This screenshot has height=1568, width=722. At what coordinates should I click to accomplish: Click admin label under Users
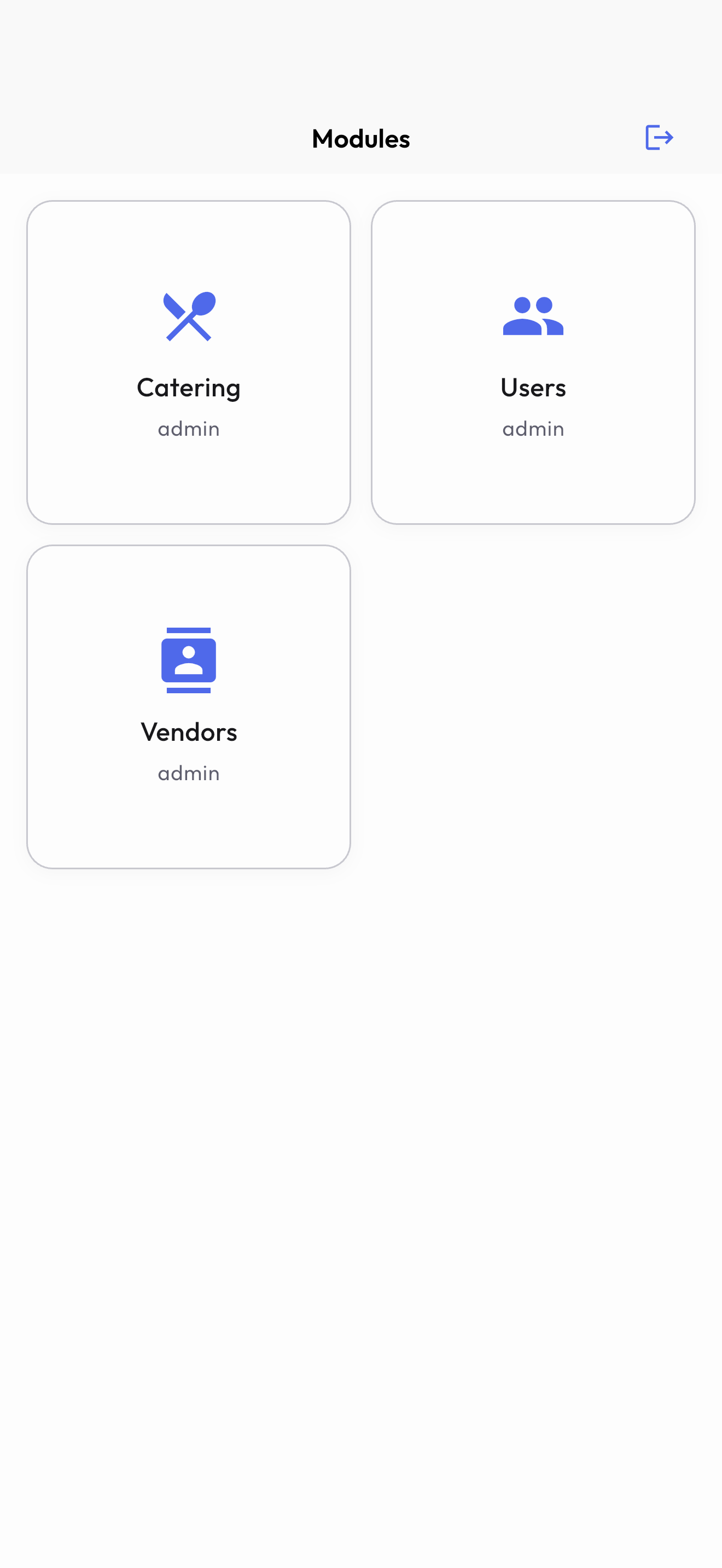tap(533, 429)
